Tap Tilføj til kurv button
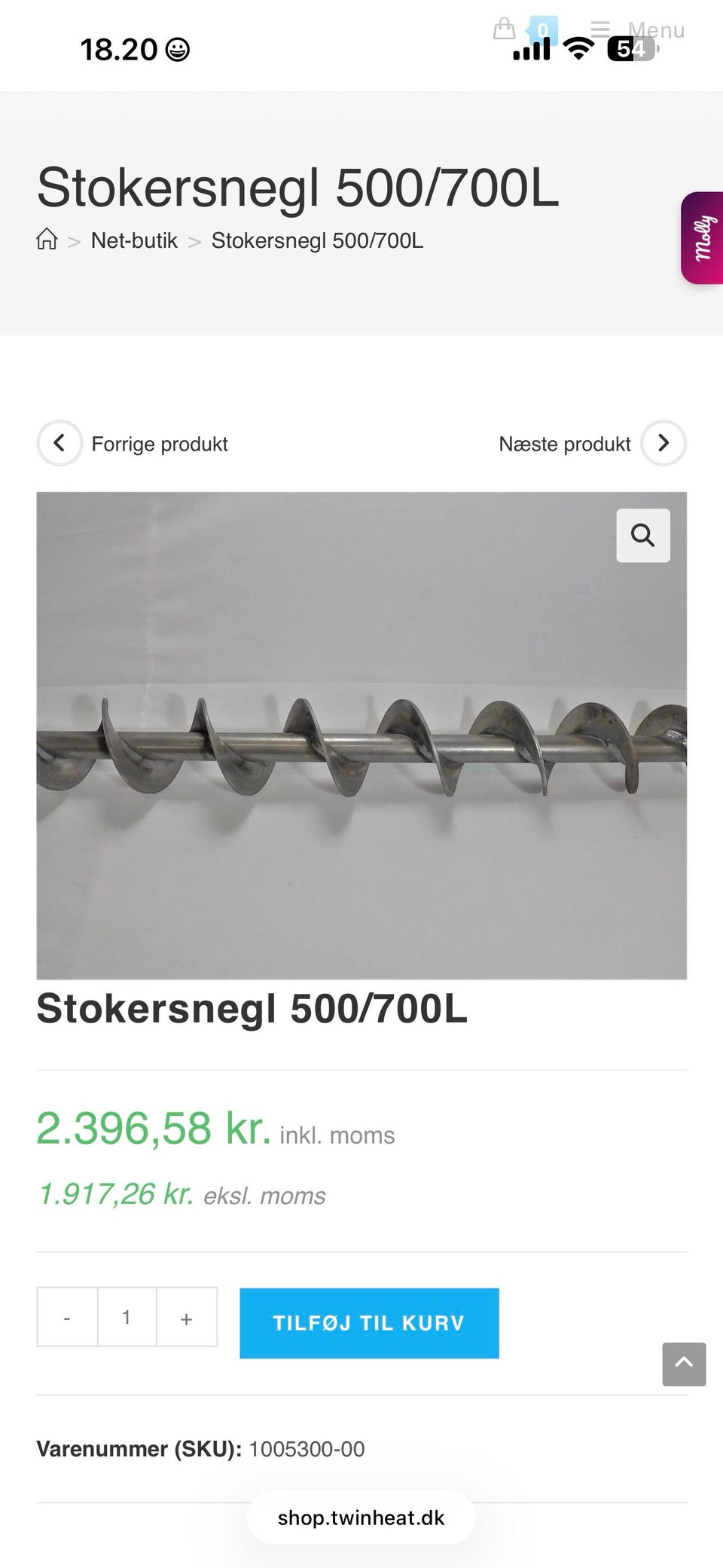The width and height of the screenshot is (723, 1568). click(369, 1323)
